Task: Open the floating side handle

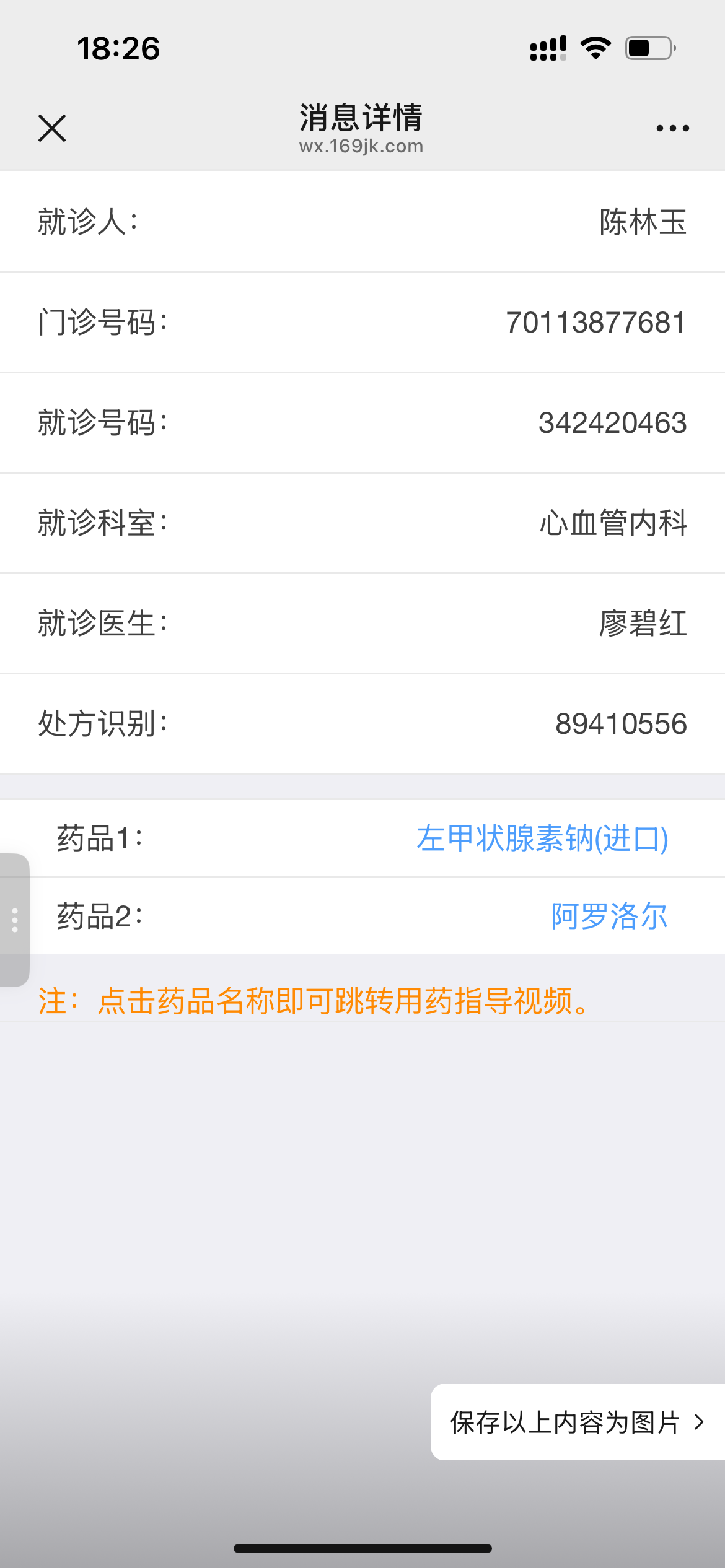Action: tap(15, 920)
